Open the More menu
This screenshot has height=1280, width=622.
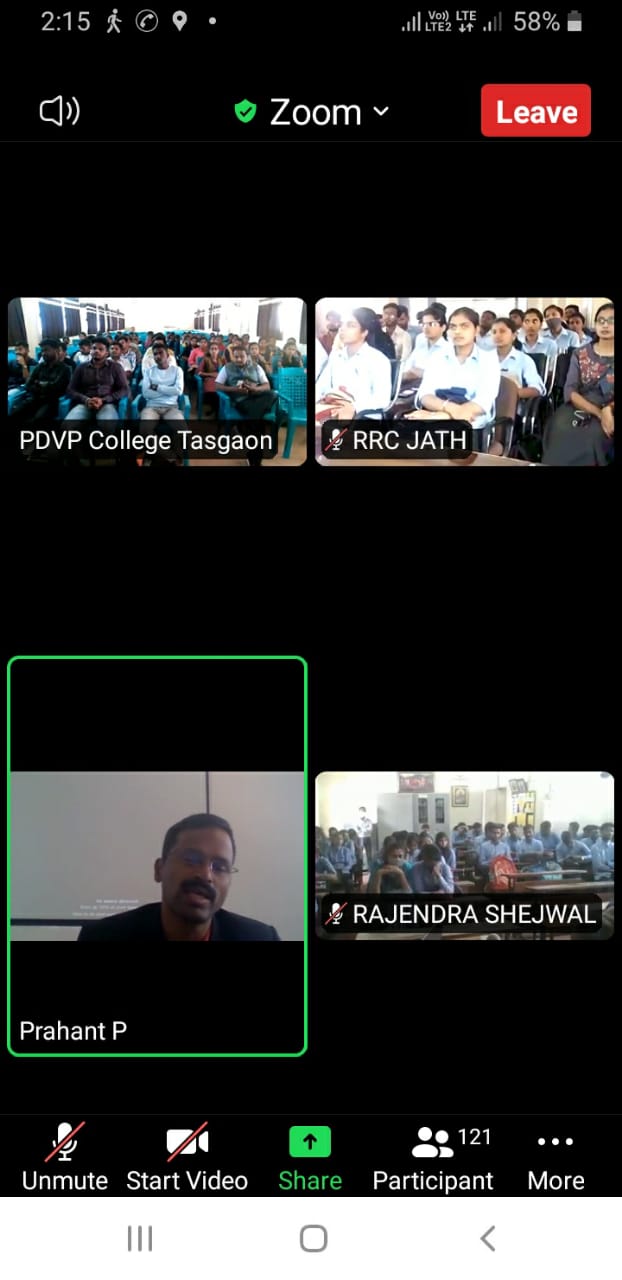click(x=556, y=1157)
